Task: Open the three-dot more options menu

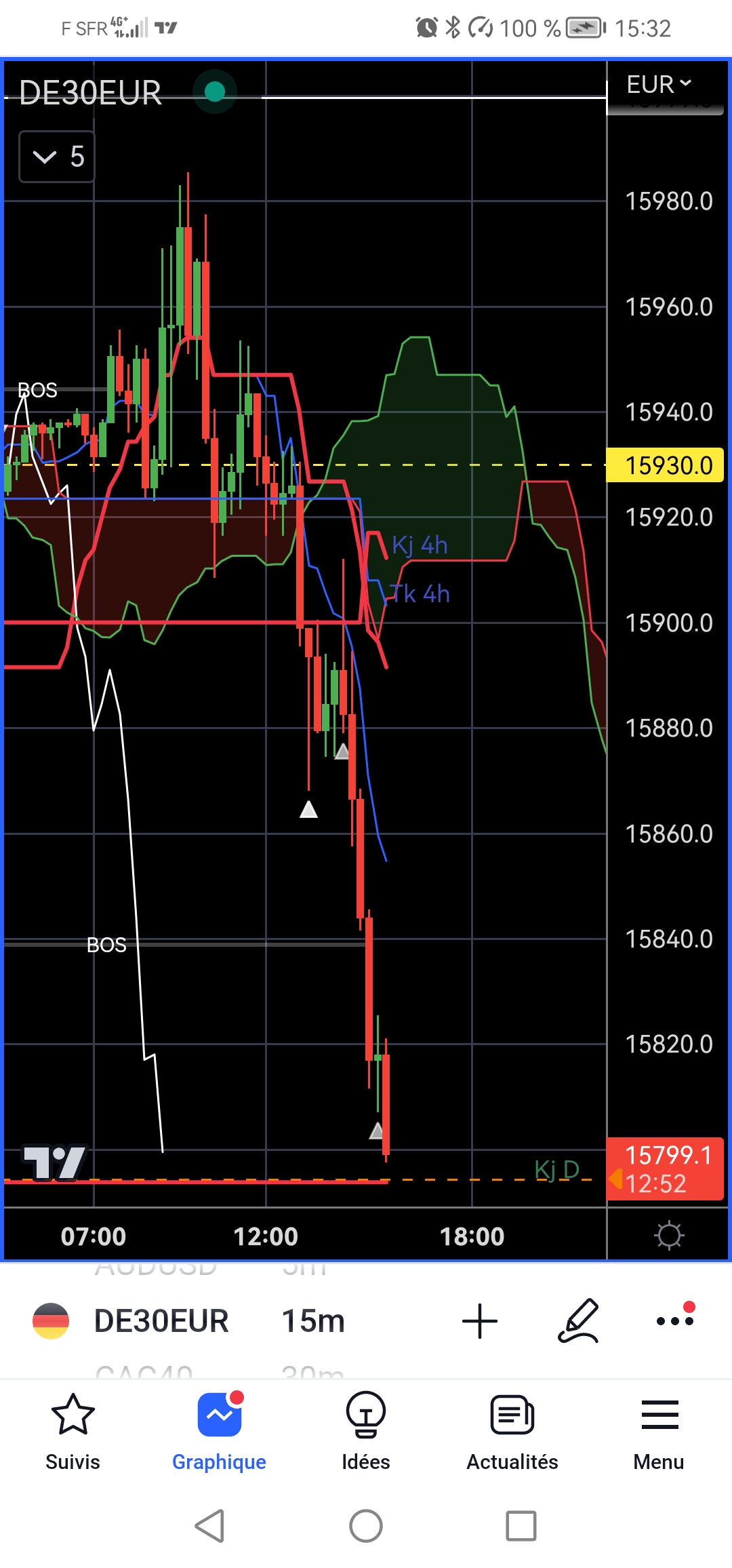Action: [x=676, y=1318]
